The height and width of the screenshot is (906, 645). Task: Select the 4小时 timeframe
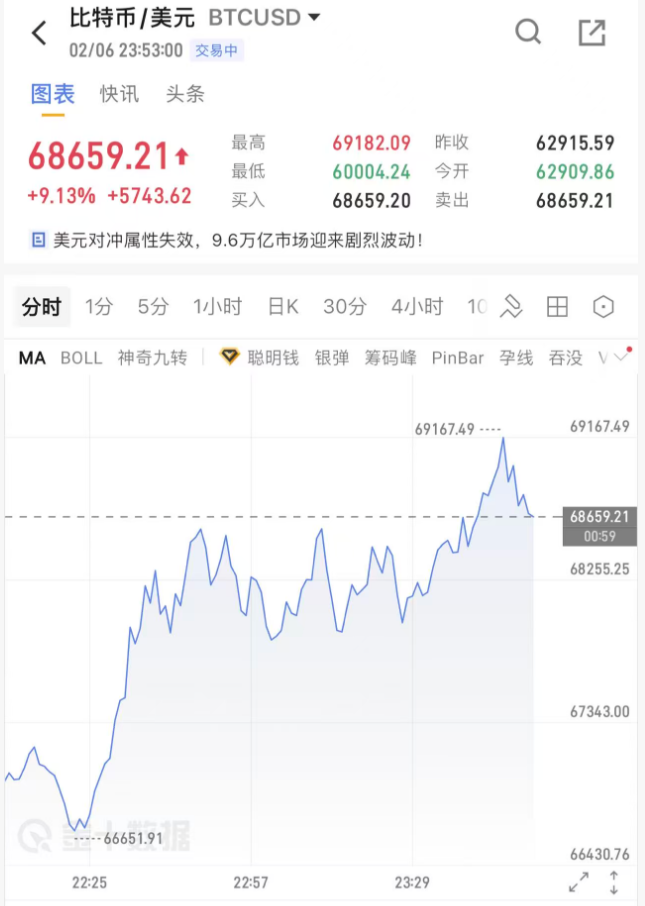pos(416,307)
